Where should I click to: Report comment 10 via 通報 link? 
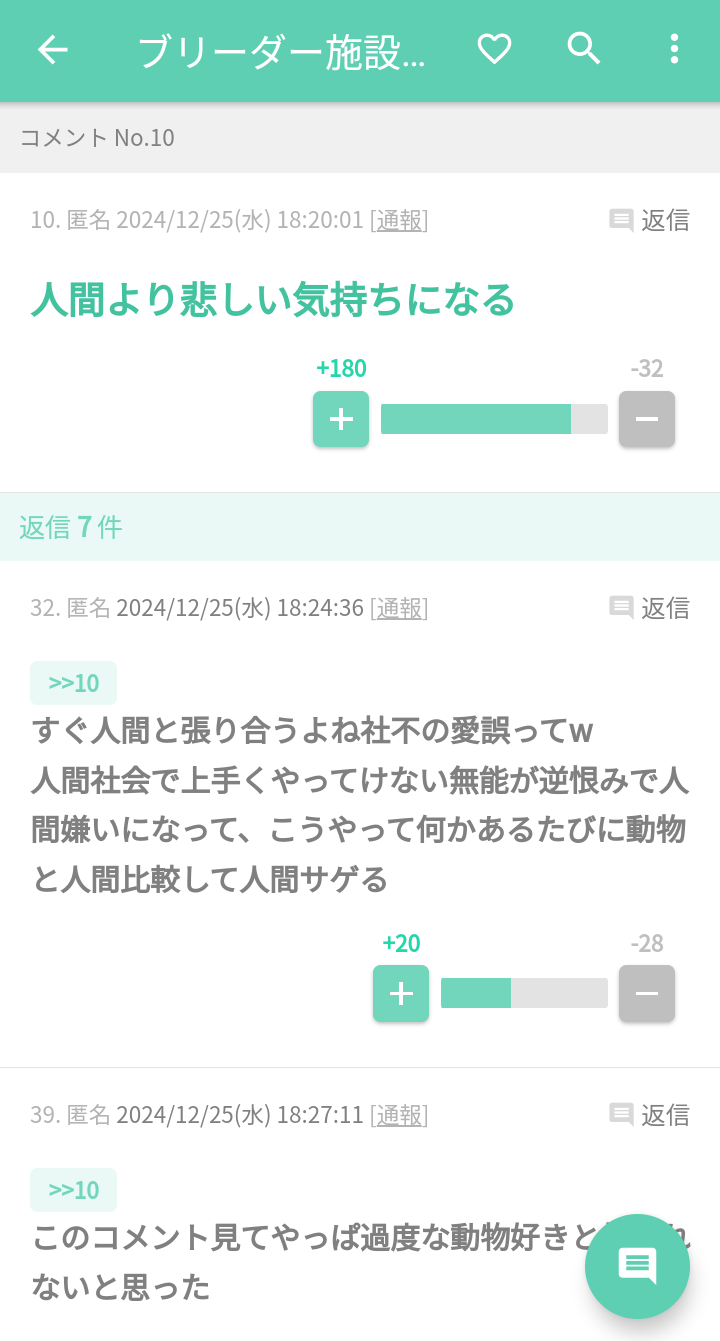coord(399,220)
